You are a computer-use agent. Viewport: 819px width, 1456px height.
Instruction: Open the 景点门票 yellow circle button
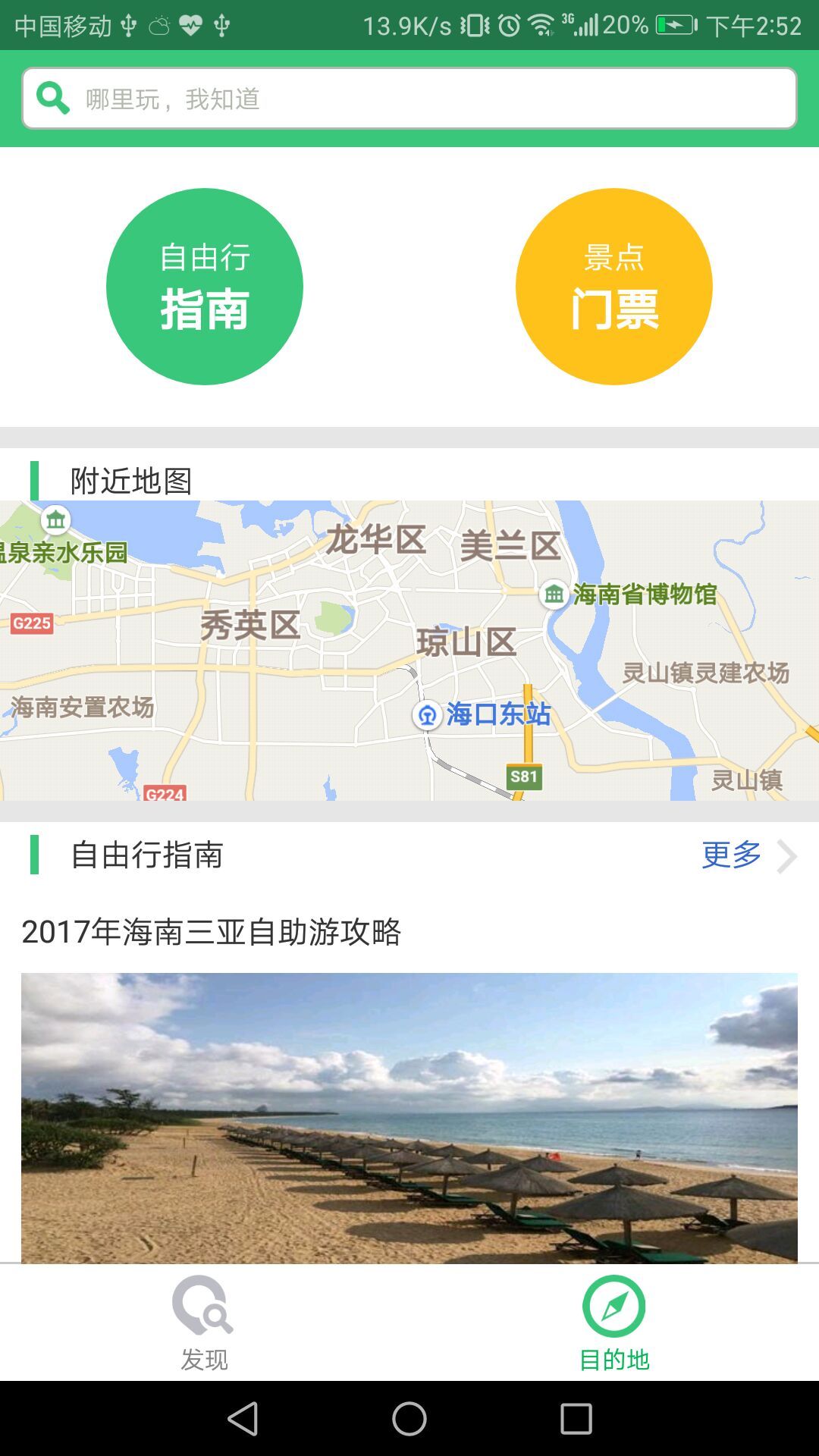614,287
